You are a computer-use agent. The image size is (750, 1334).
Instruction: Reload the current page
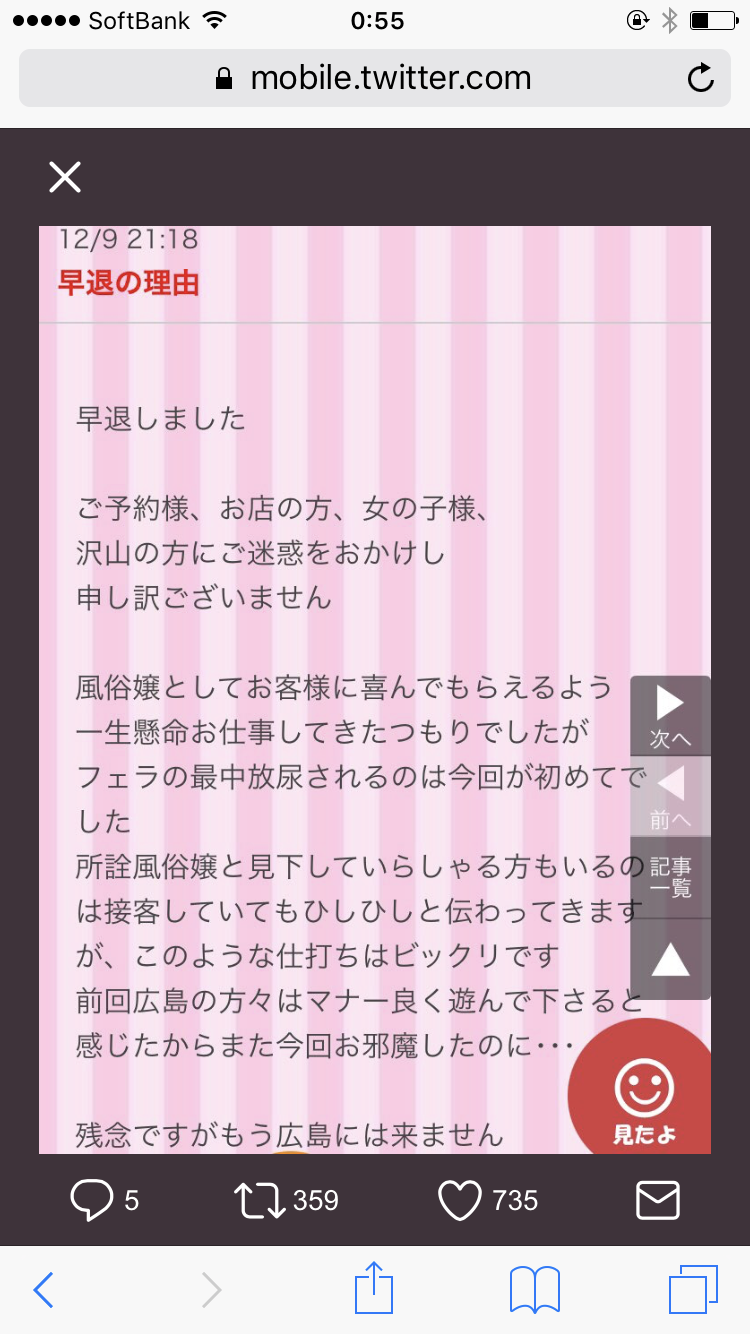pos(701,78)
